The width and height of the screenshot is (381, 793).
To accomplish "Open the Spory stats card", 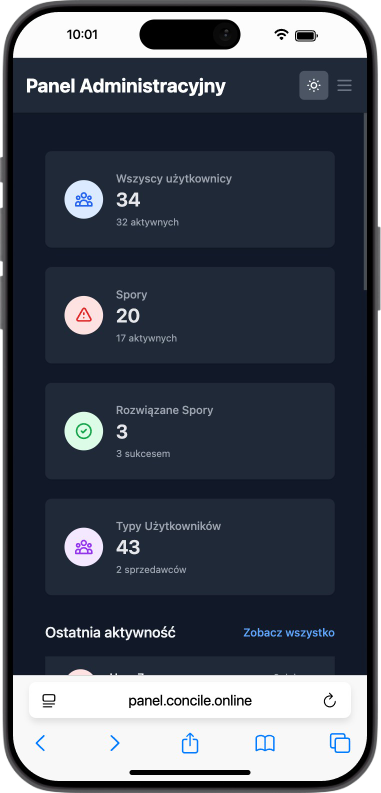I will pyautogui.click(x=190, y=315).
